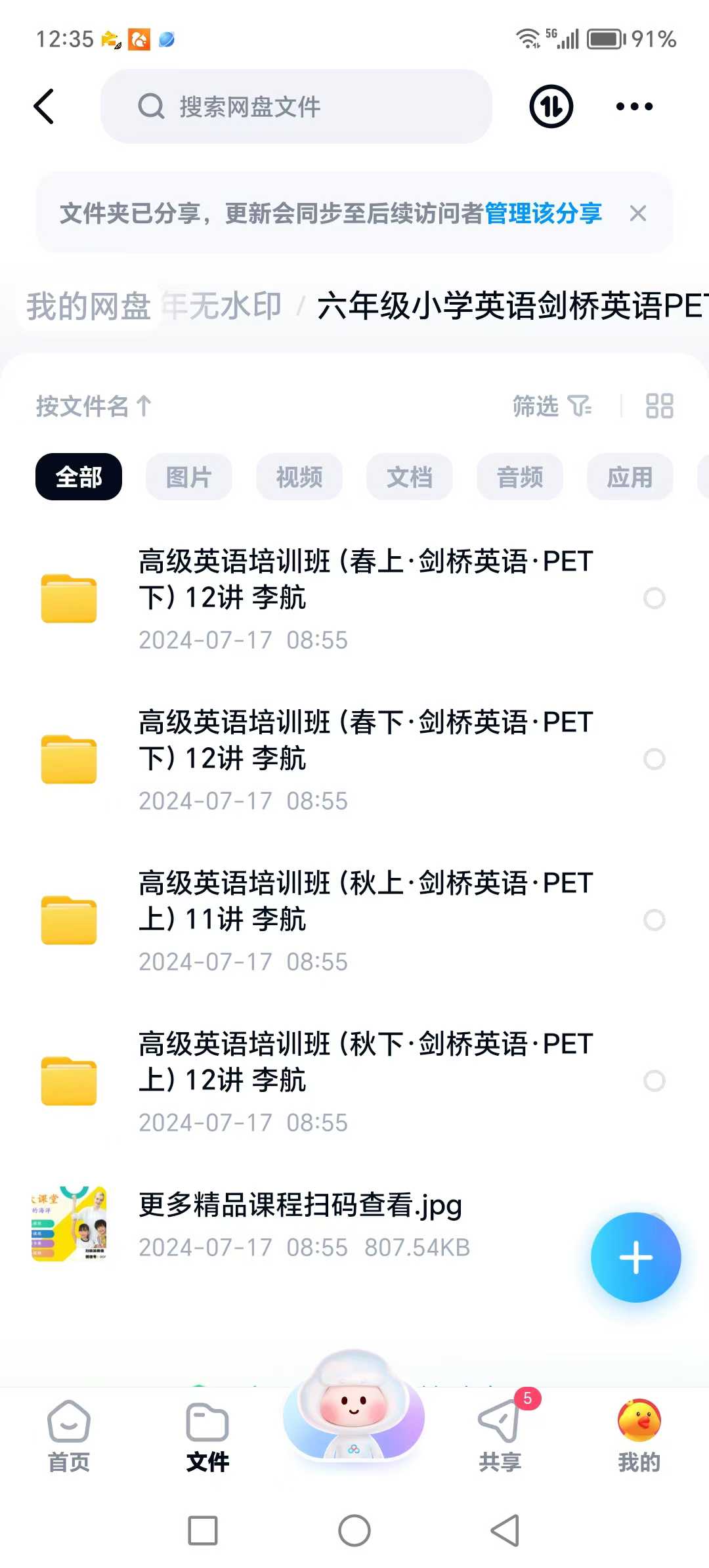Open the 管理该分享 link
Viewport: 709px width, 1568px height.
click(x=543, y=213)
